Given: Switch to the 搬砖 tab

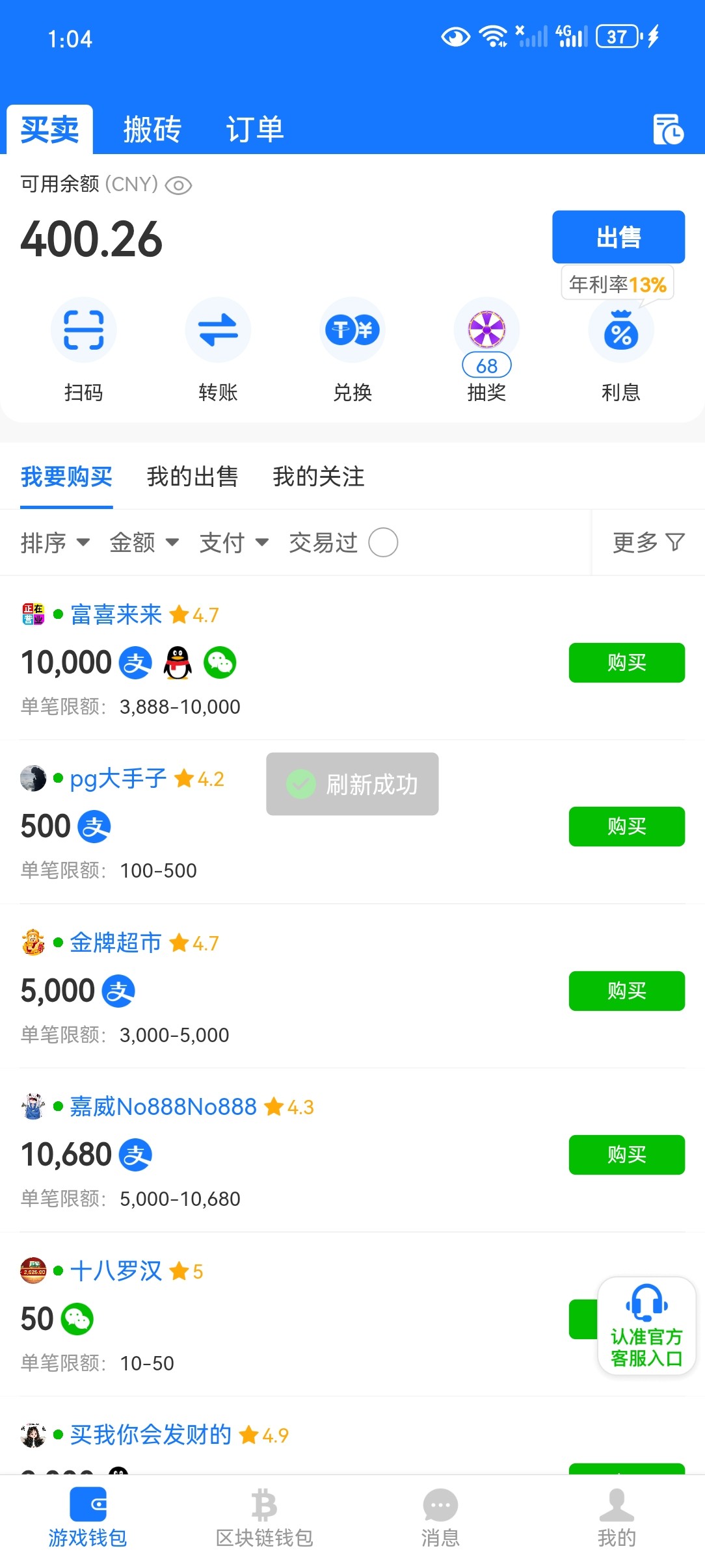Looking at the screenshot, I should (x=152, y=129).
